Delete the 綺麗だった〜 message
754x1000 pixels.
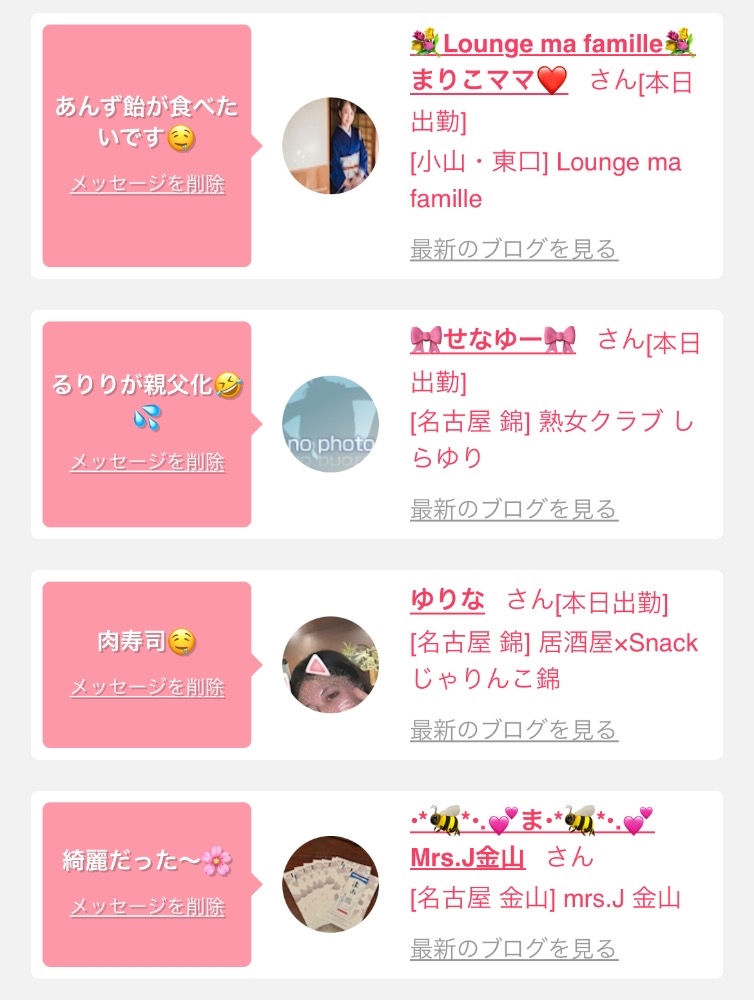pos(147,906)
